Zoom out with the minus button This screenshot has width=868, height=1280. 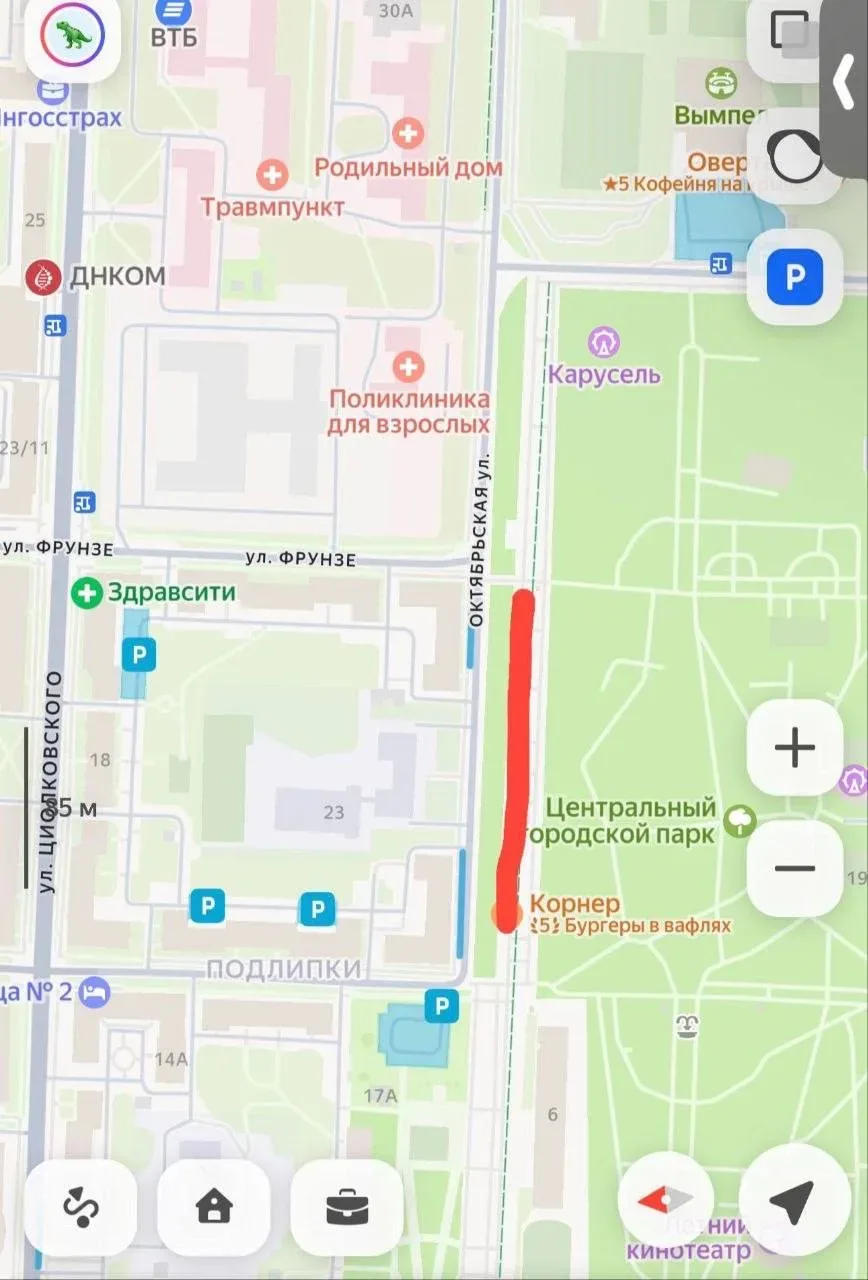pos(795,868)
